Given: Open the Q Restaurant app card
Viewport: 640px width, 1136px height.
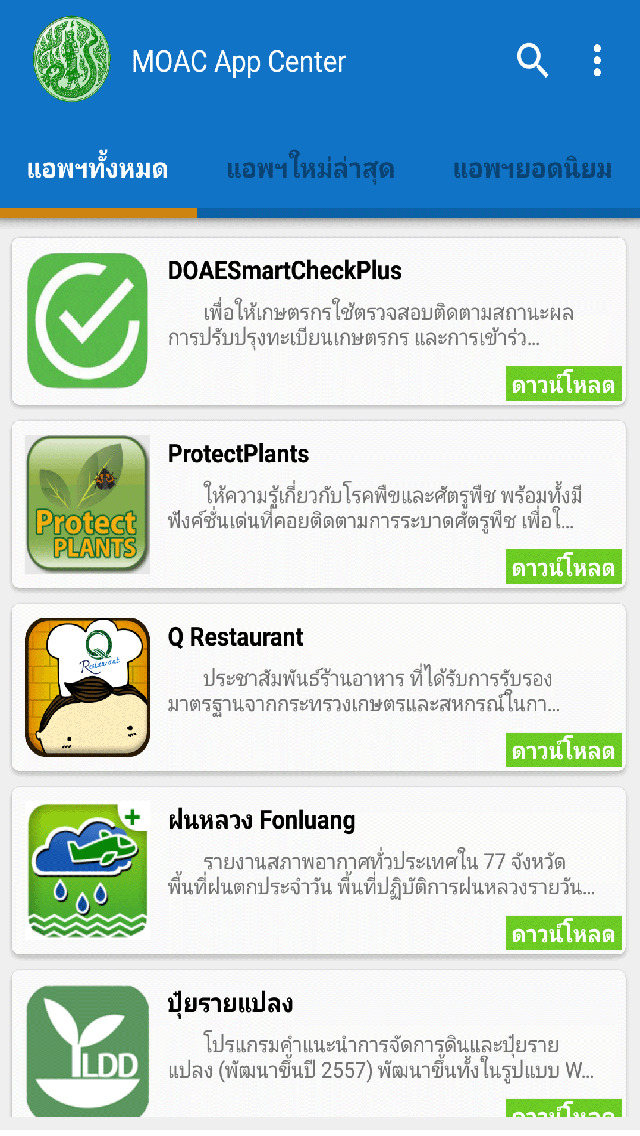Looking at the screenshot, I should [x=319, y=688].
